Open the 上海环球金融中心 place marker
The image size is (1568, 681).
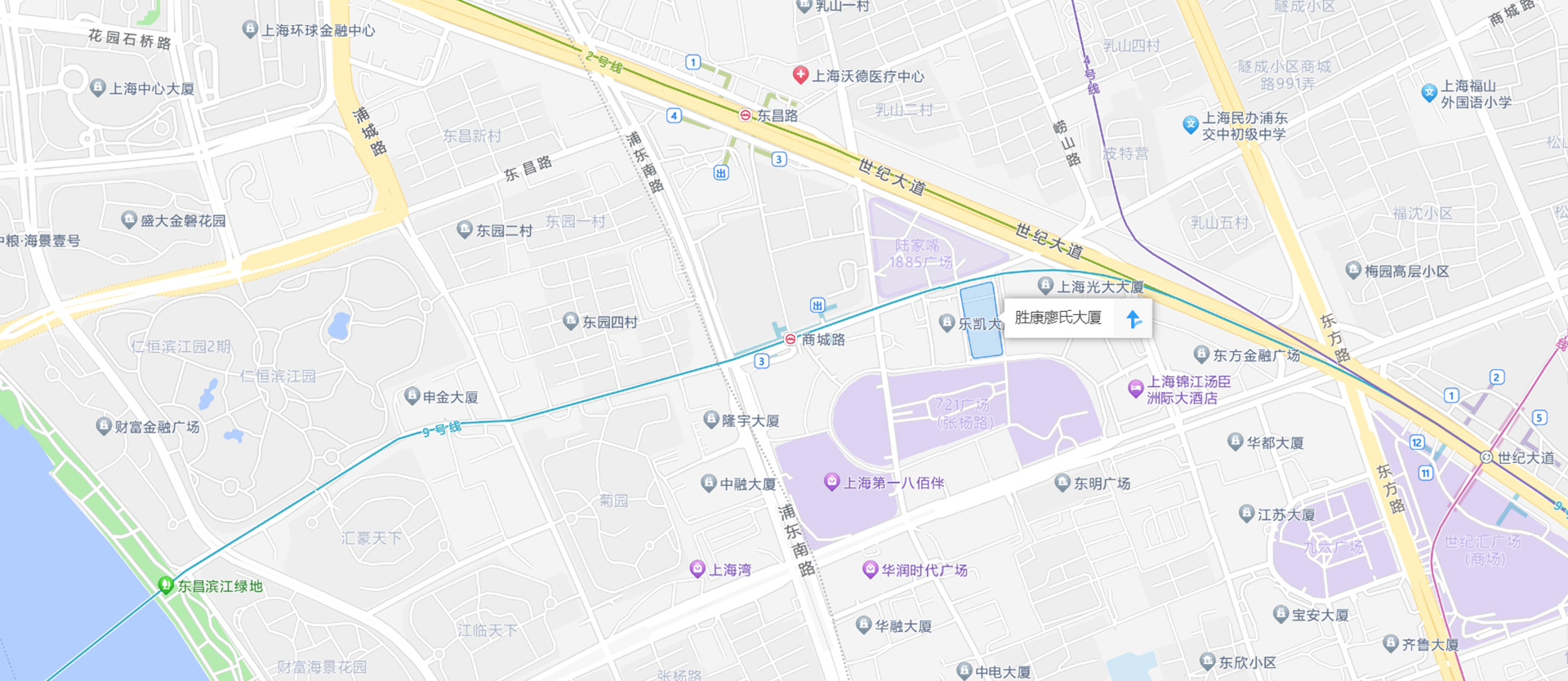tap(250, 29)
